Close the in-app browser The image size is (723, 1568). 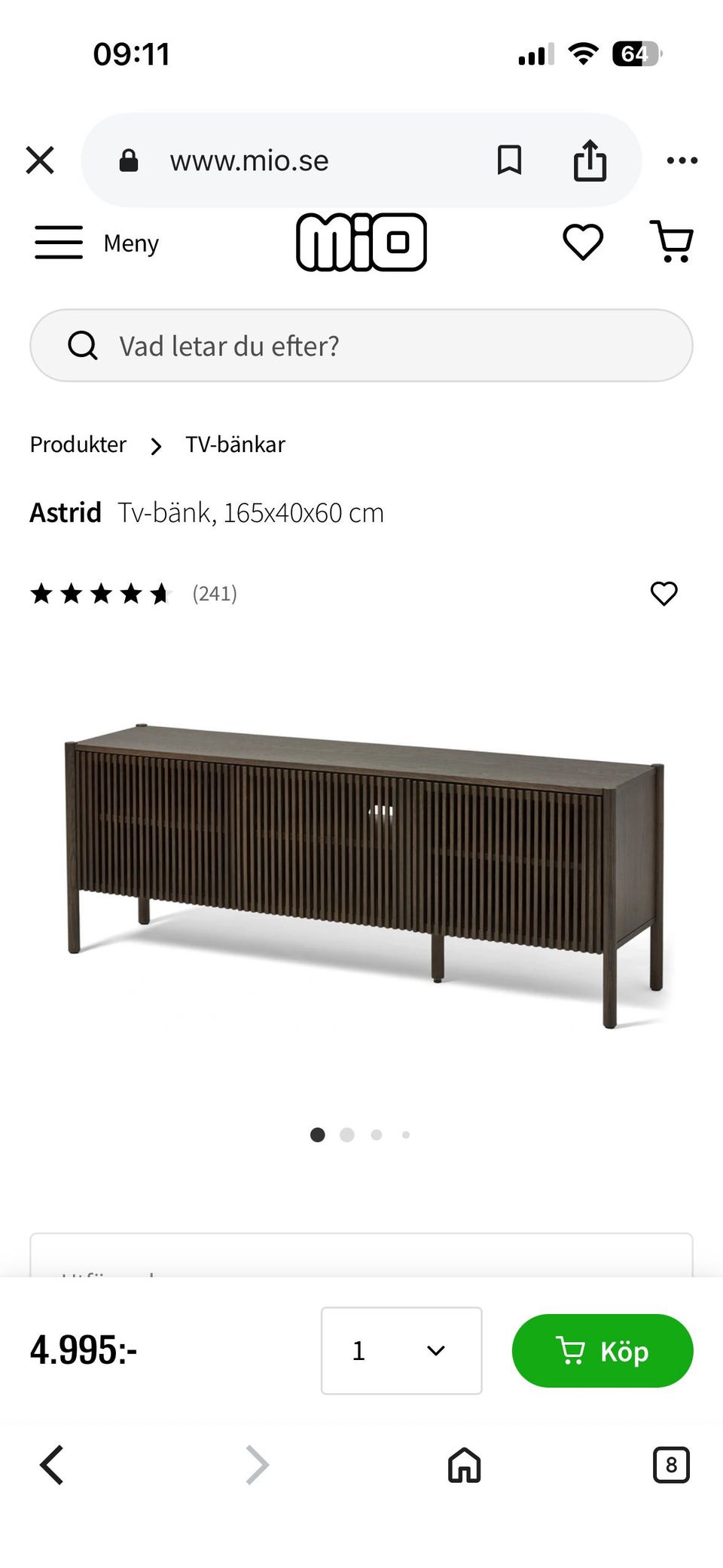40,160
